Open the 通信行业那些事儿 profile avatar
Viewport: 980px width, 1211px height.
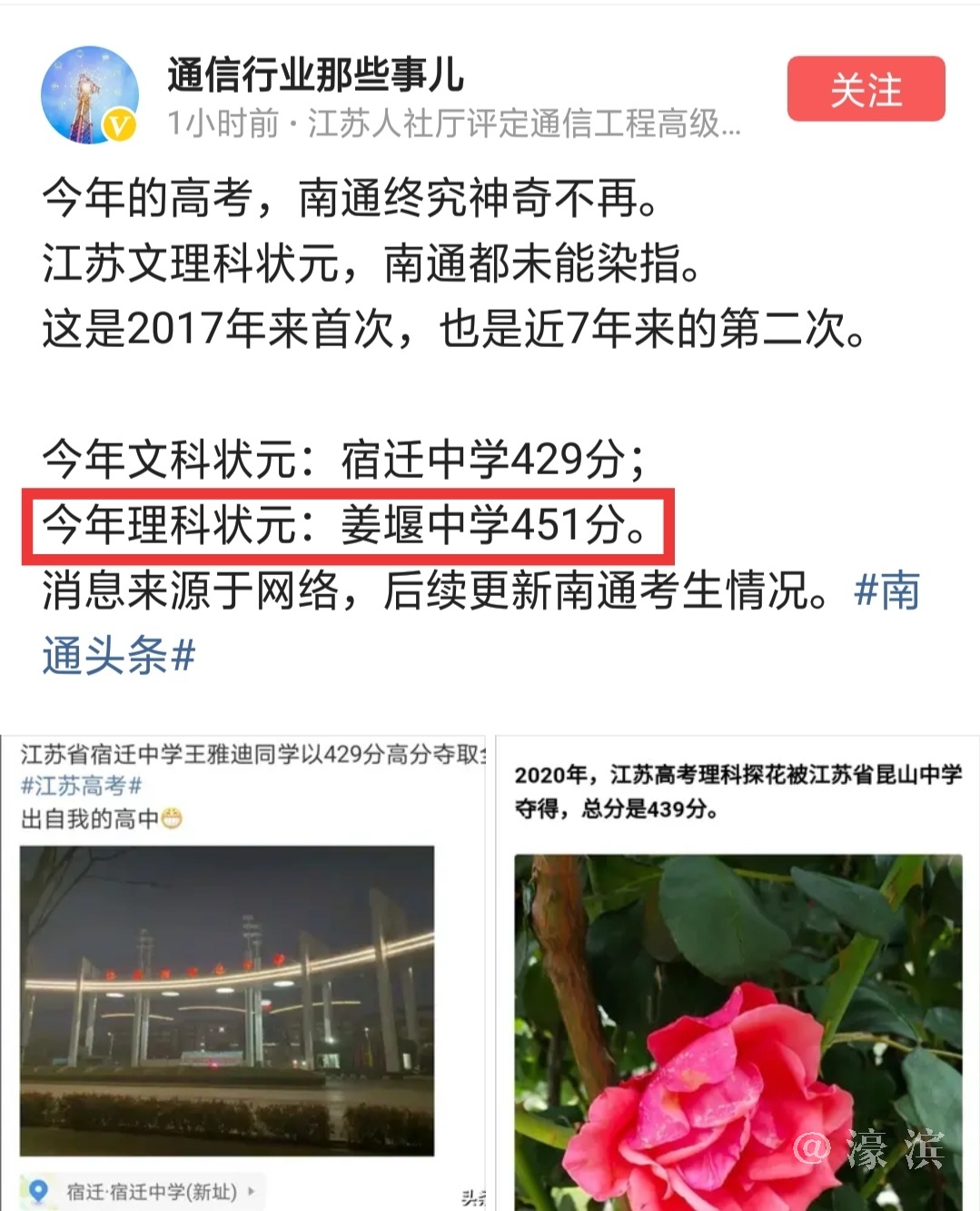tap(90, 95)
